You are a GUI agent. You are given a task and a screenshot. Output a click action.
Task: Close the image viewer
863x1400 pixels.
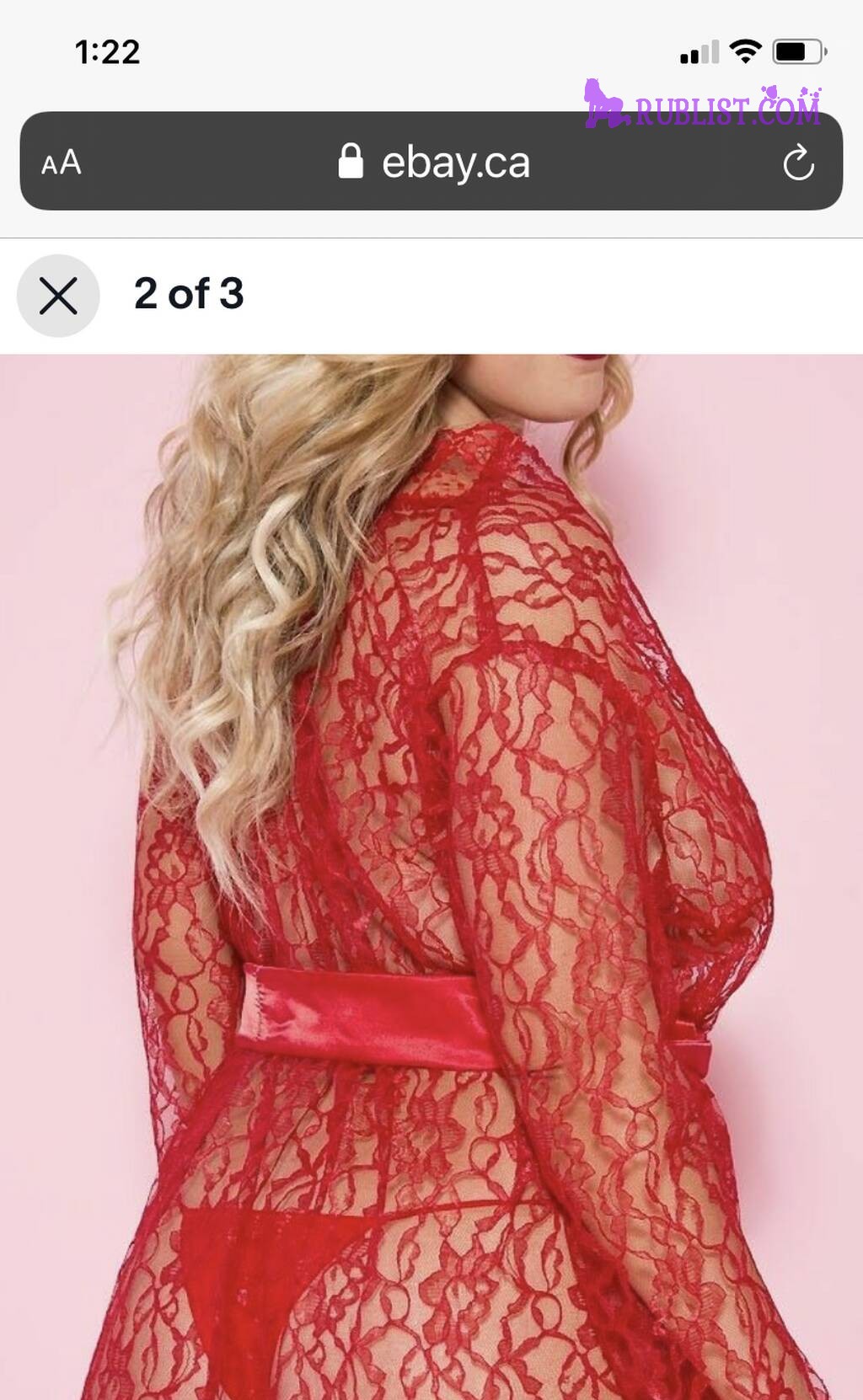[x=58, y=296]
